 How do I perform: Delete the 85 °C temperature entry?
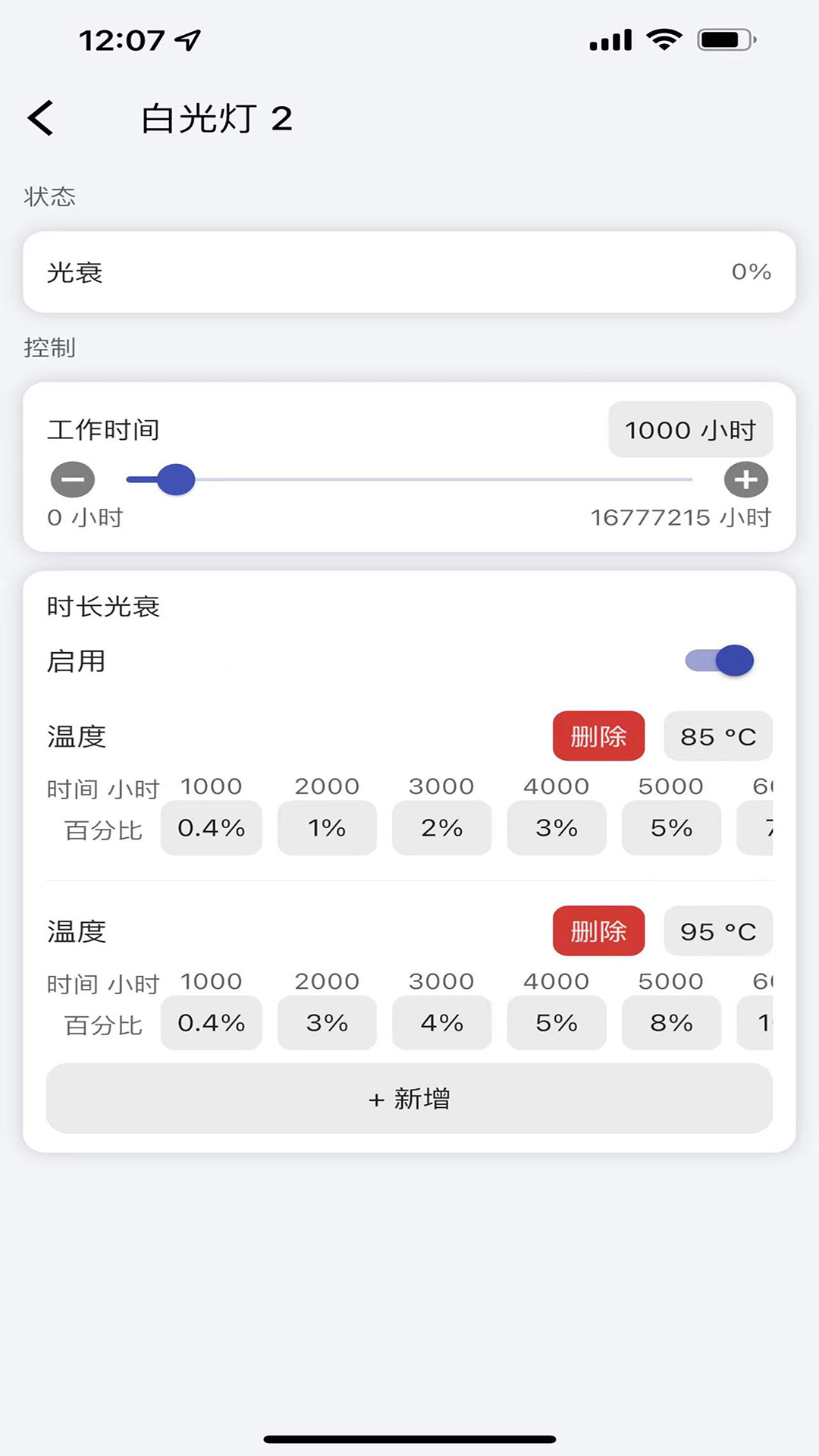(x=598, y=736)
